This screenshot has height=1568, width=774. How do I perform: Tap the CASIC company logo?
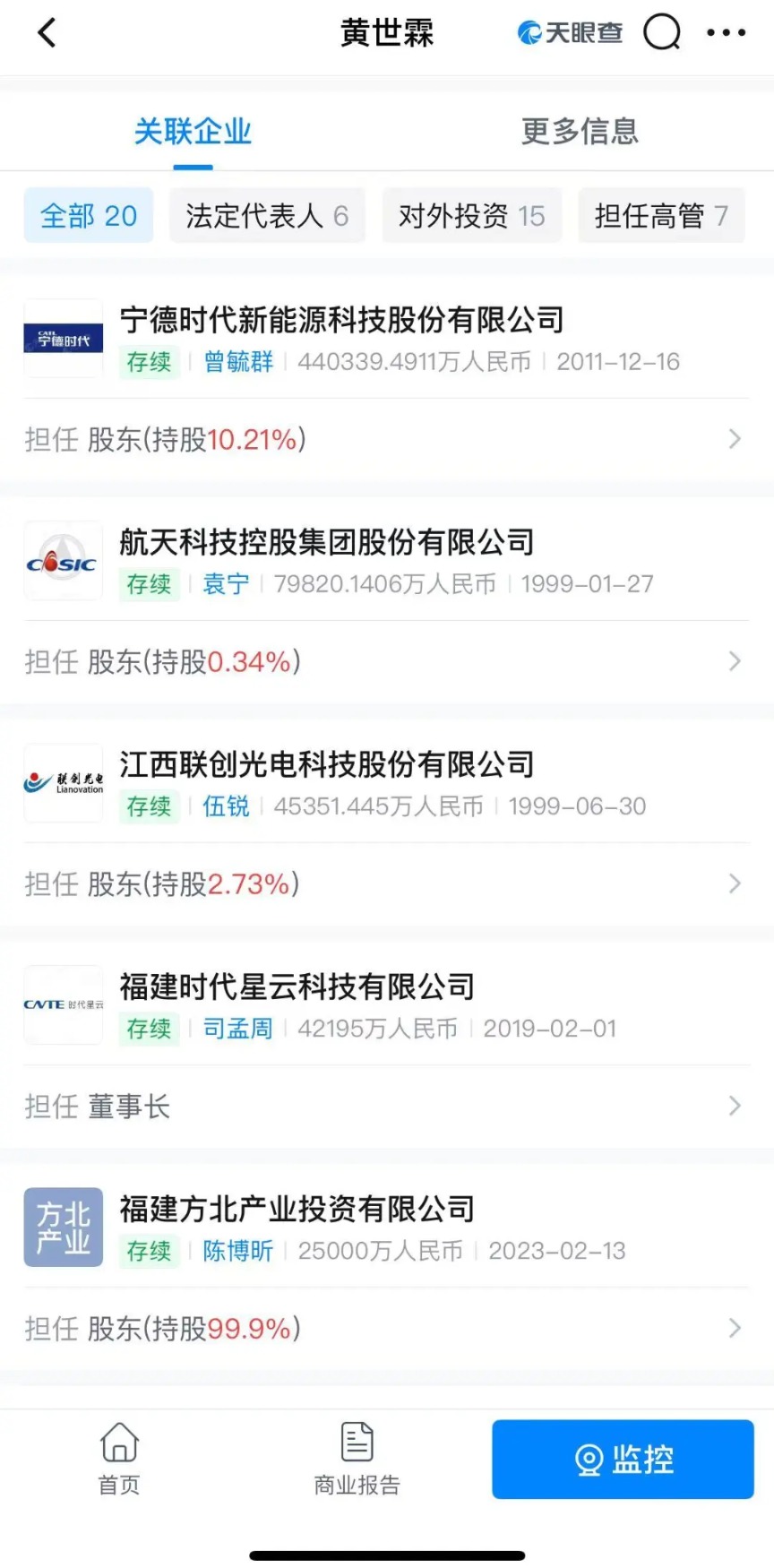(x=63, y=560)
